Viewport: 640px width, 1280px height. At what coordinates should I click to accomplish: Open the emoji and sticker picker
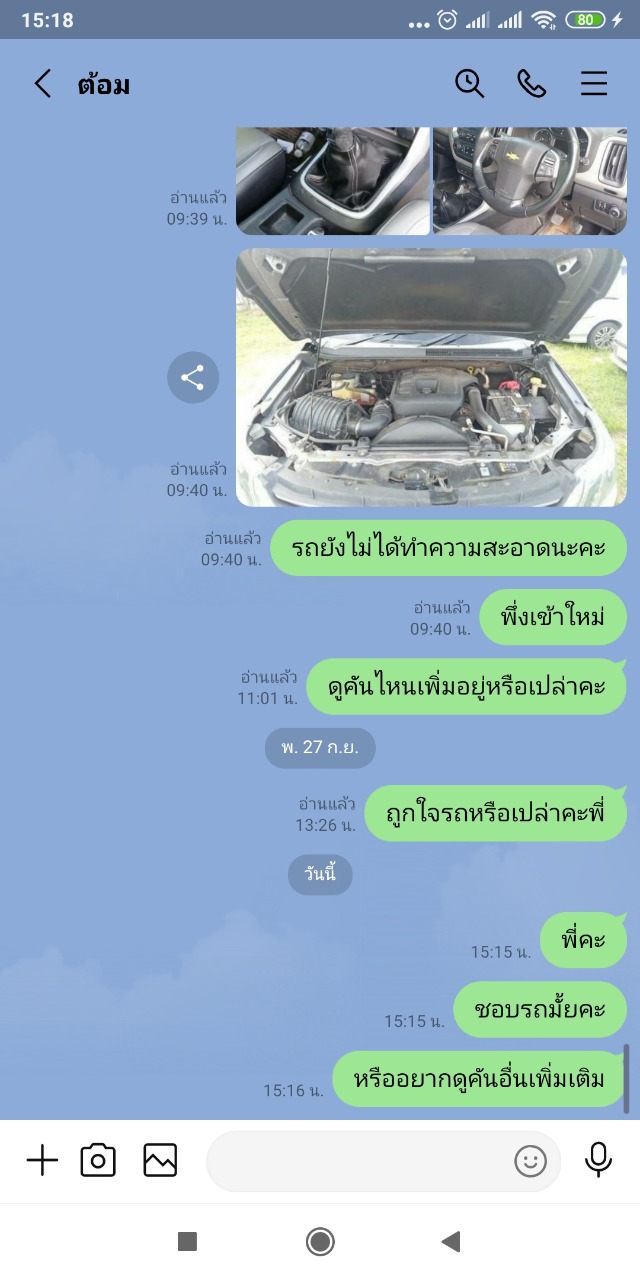[530, 1161]
